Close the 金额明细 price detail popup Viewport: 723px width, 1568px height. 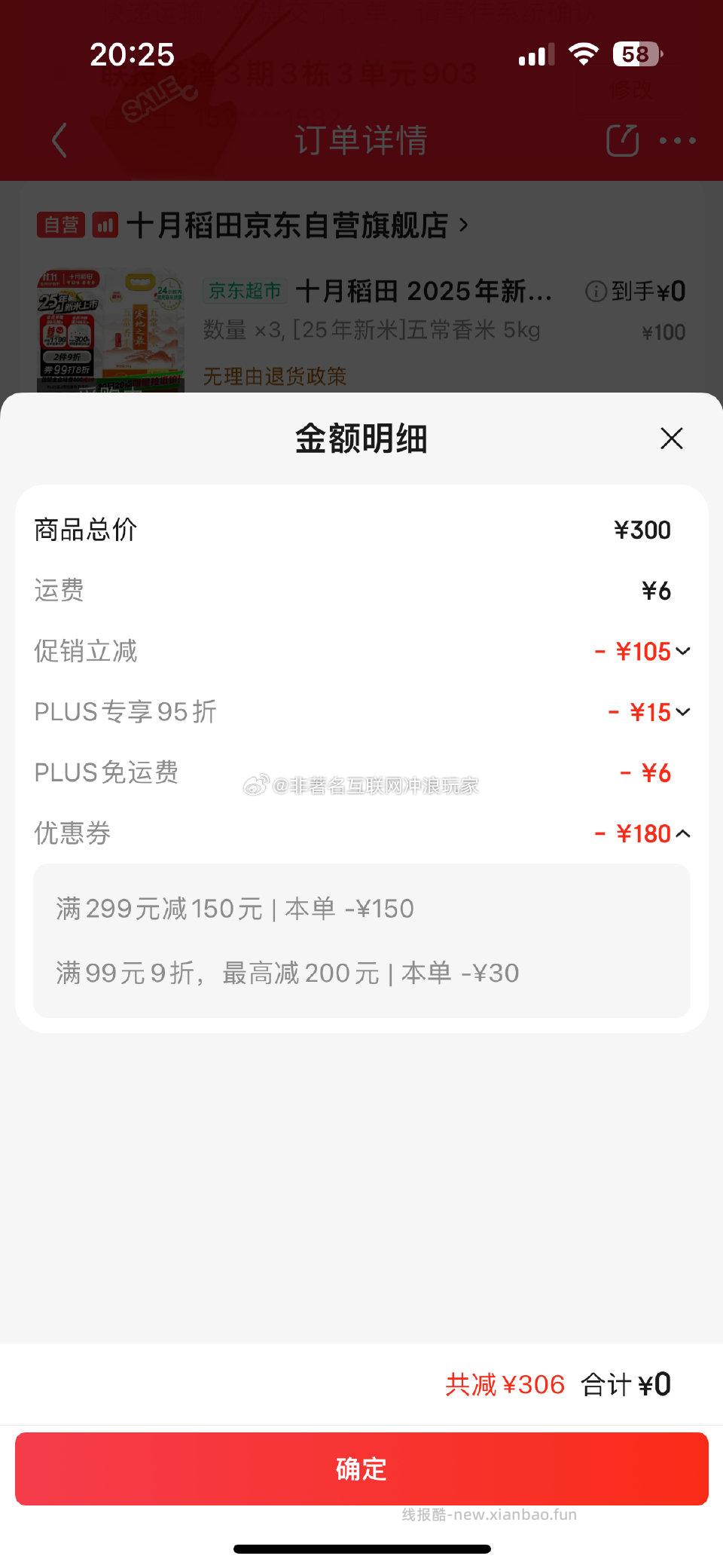click(670, 438)
